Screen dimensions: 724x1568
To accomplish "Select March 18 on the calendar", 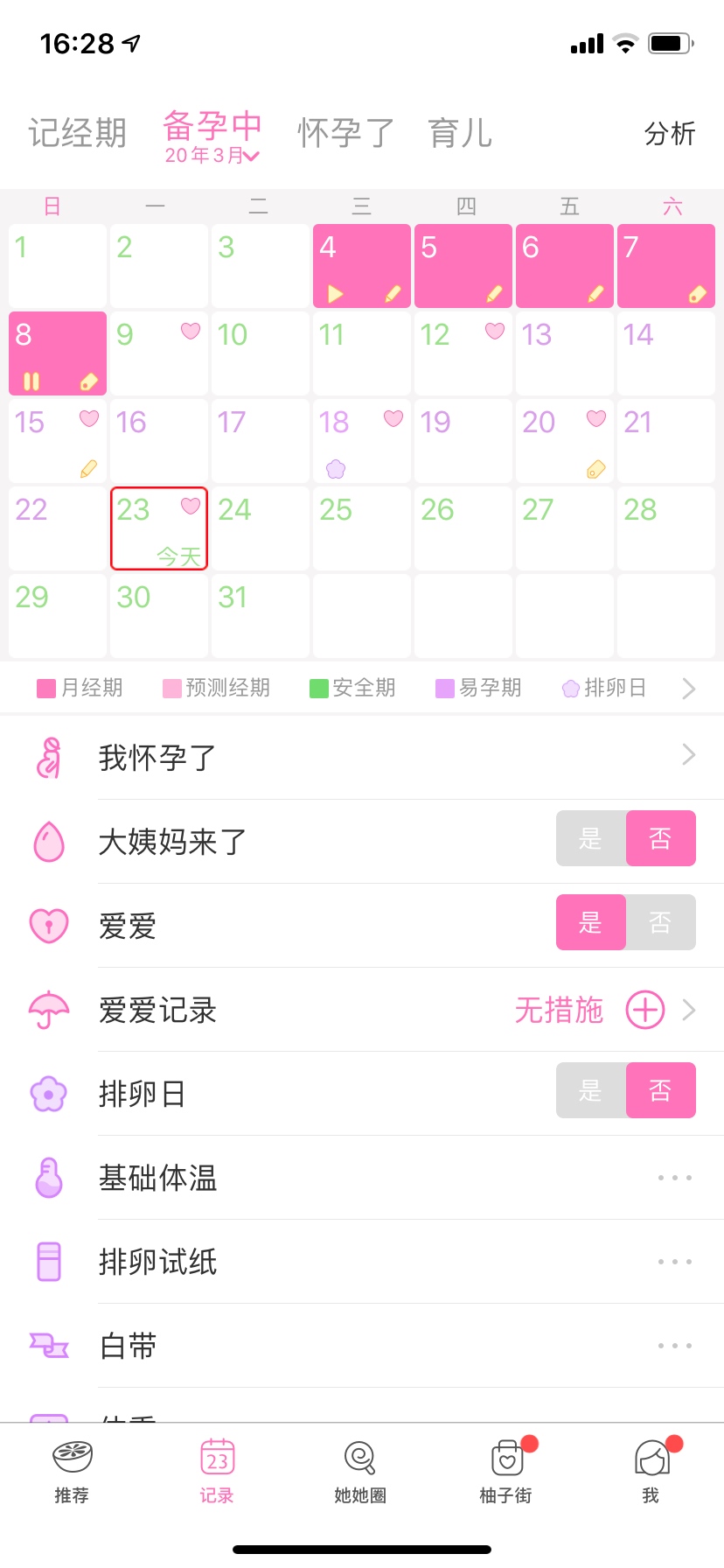I will [361, 441].
